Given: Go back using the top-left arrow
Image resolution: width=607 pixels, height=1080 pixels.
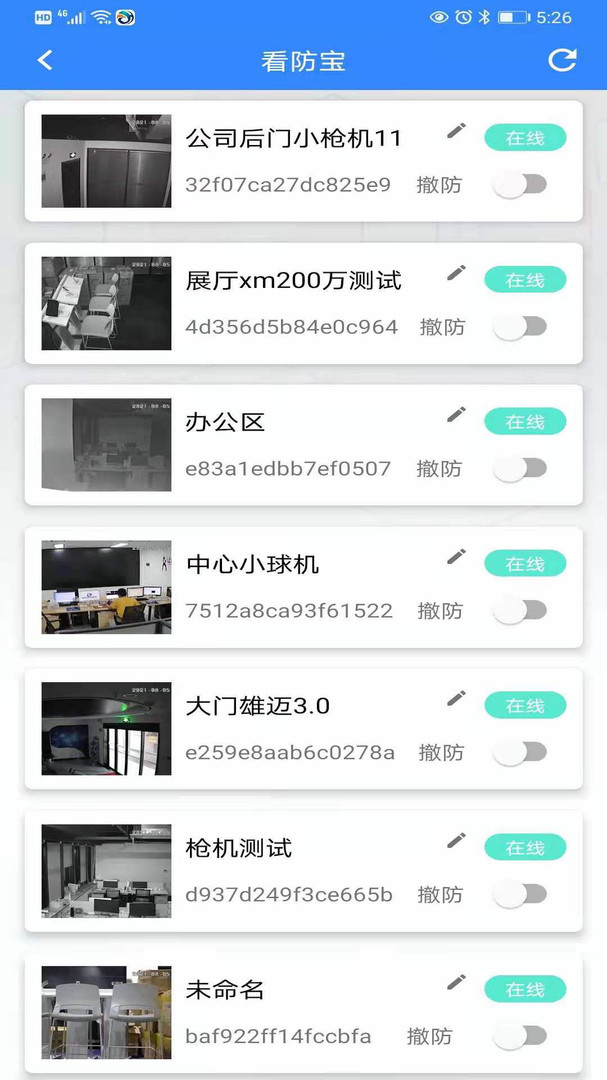Looking at the screenshot, I should [45, 60].
